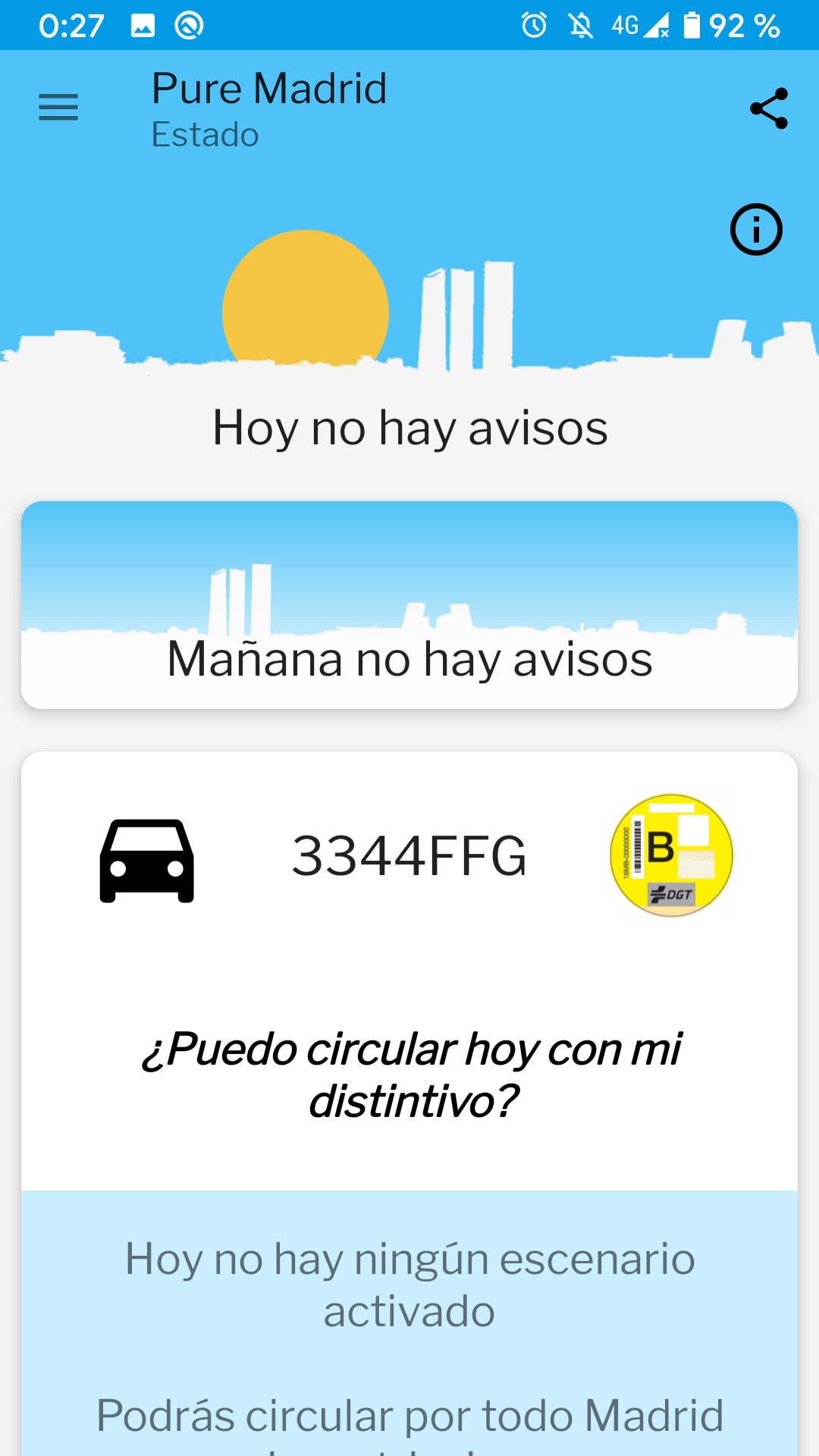Open the navigation drawer menu
Viewport: 819px width, 1456px height.
tap(58, 108)
